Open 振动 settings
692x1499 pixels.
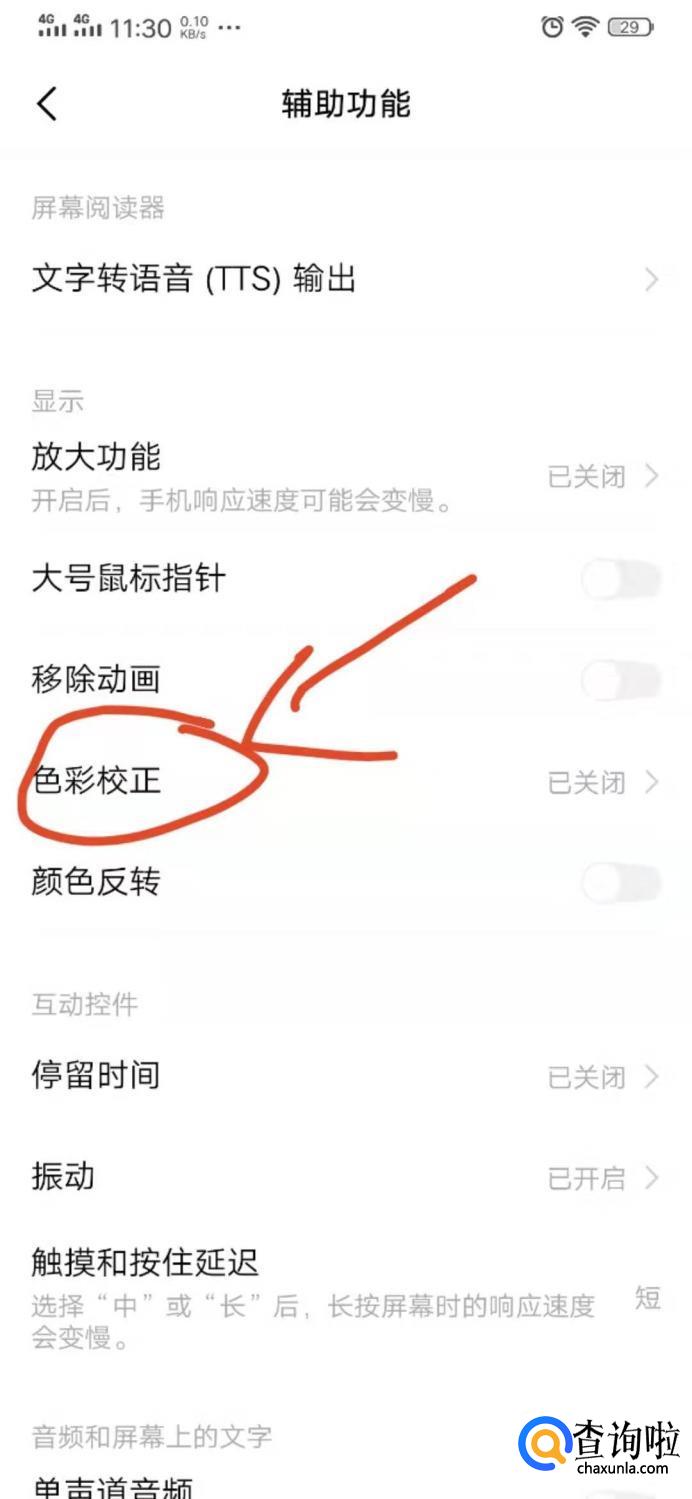345,1177
